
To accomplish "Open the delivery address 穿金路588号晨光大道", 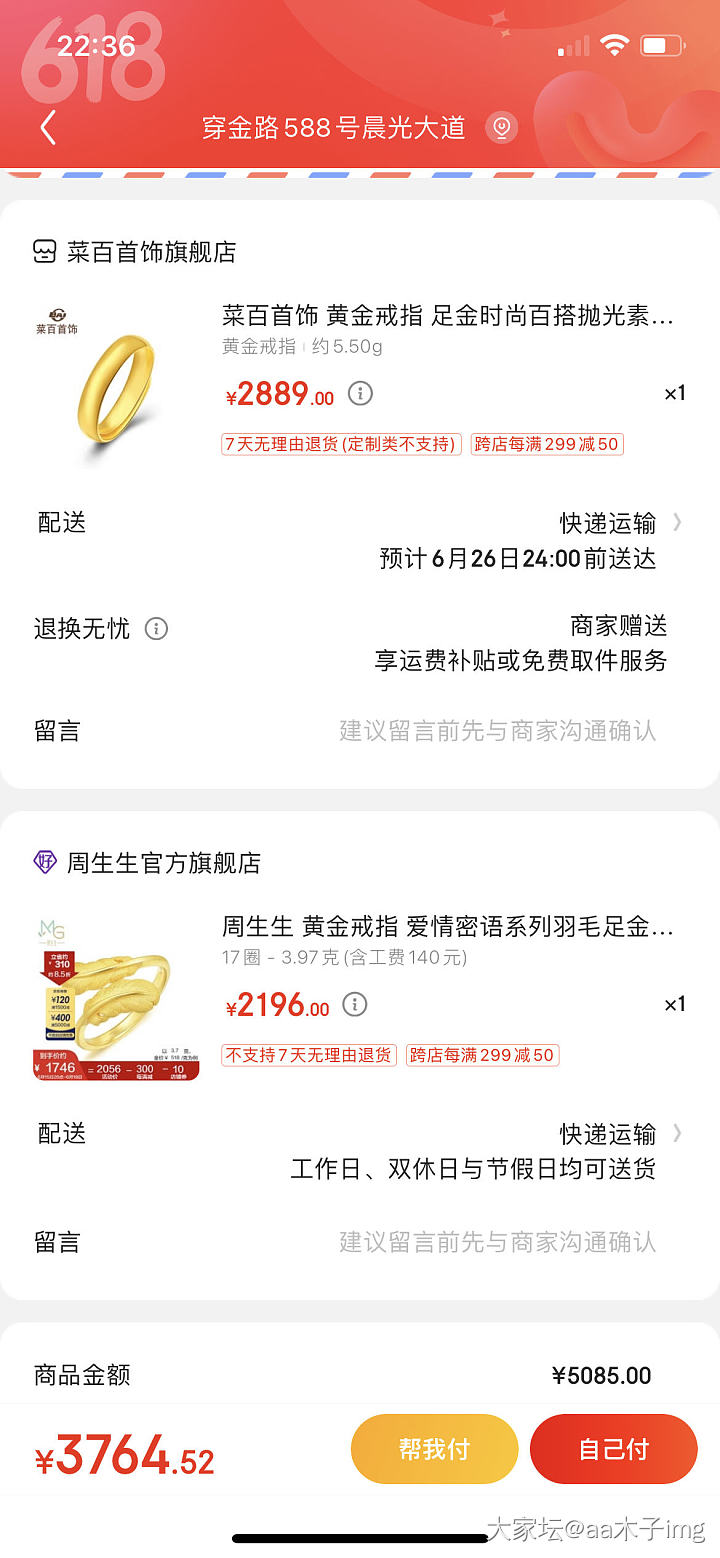I will click(x=333, y=128).
